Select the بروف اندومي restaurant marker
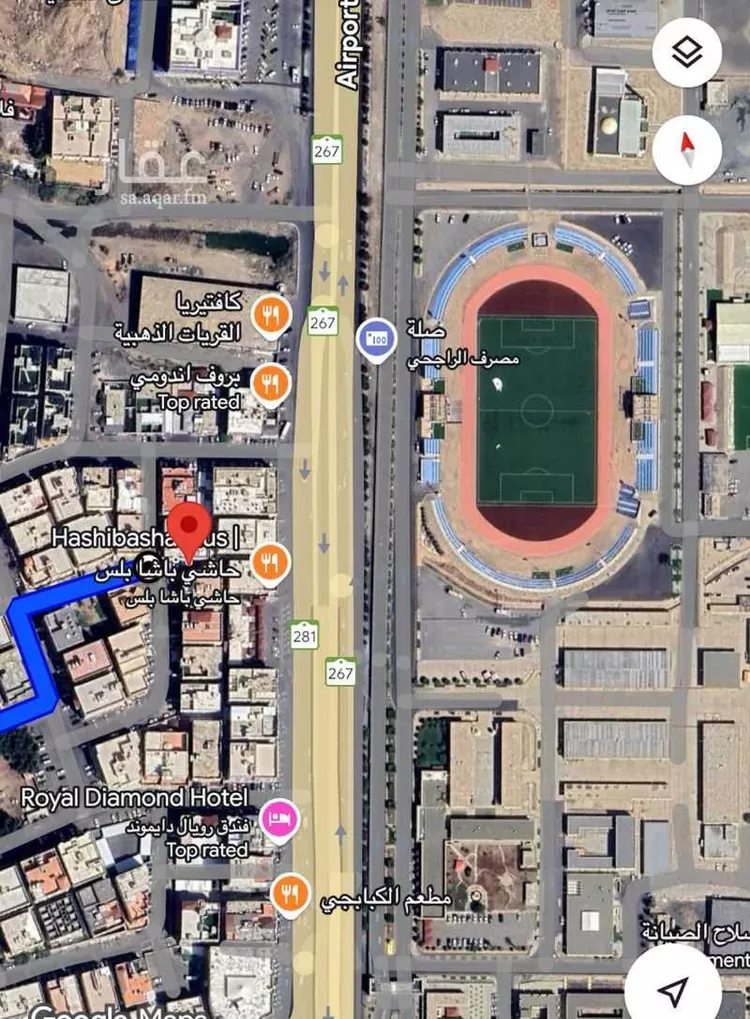 [270, 385]
